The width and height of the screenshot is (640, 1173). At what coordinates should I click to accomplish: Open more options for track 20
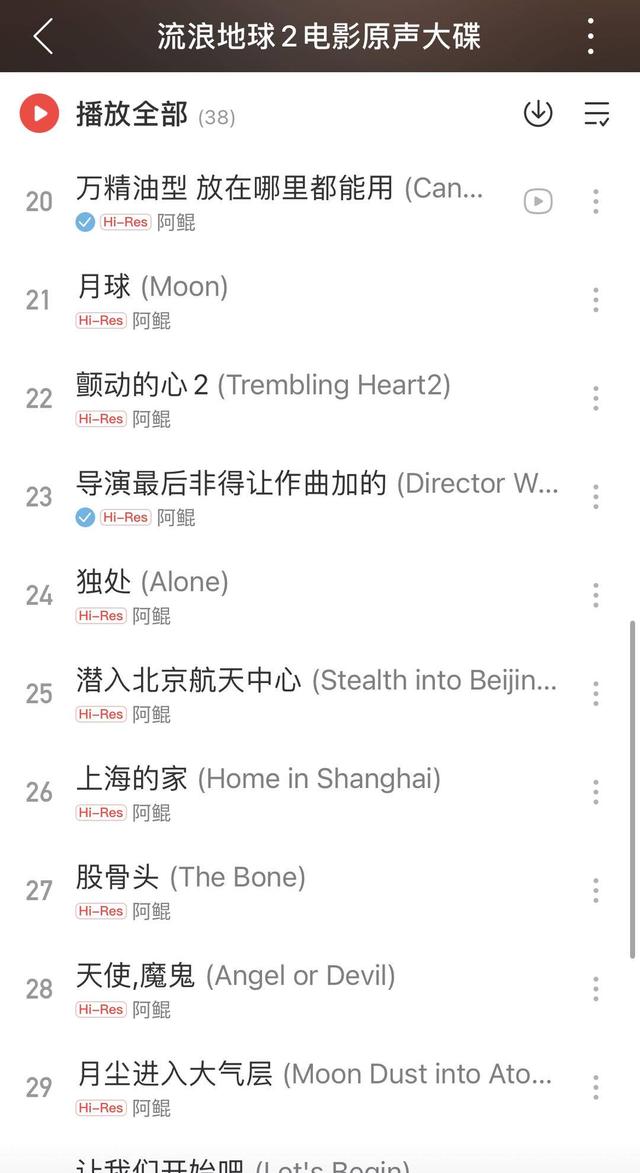(x=595, y=201)
